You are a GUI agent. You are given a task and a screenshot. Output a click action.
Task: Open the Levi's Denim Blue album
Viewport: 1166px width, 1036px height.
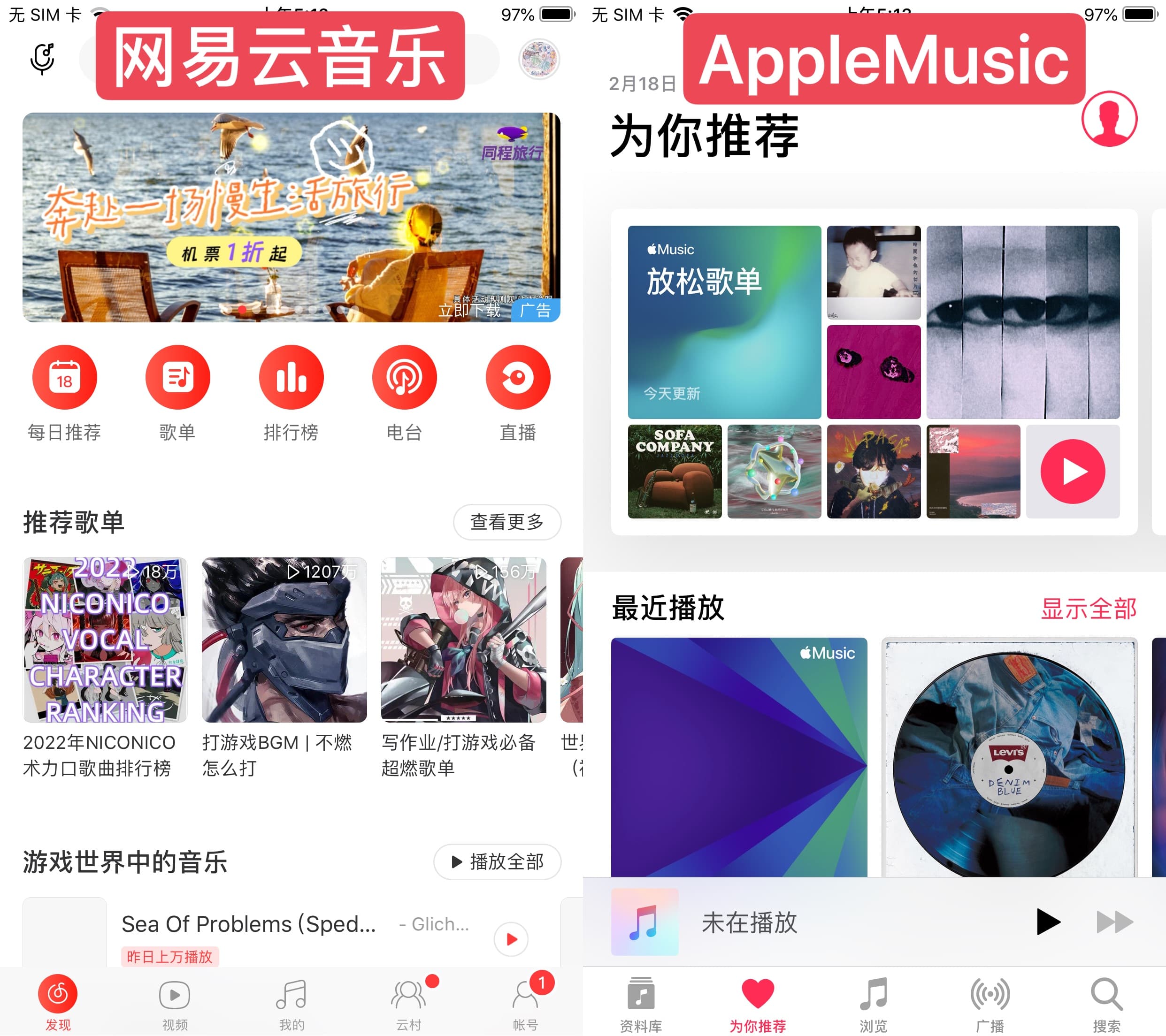pos(1009,757)
